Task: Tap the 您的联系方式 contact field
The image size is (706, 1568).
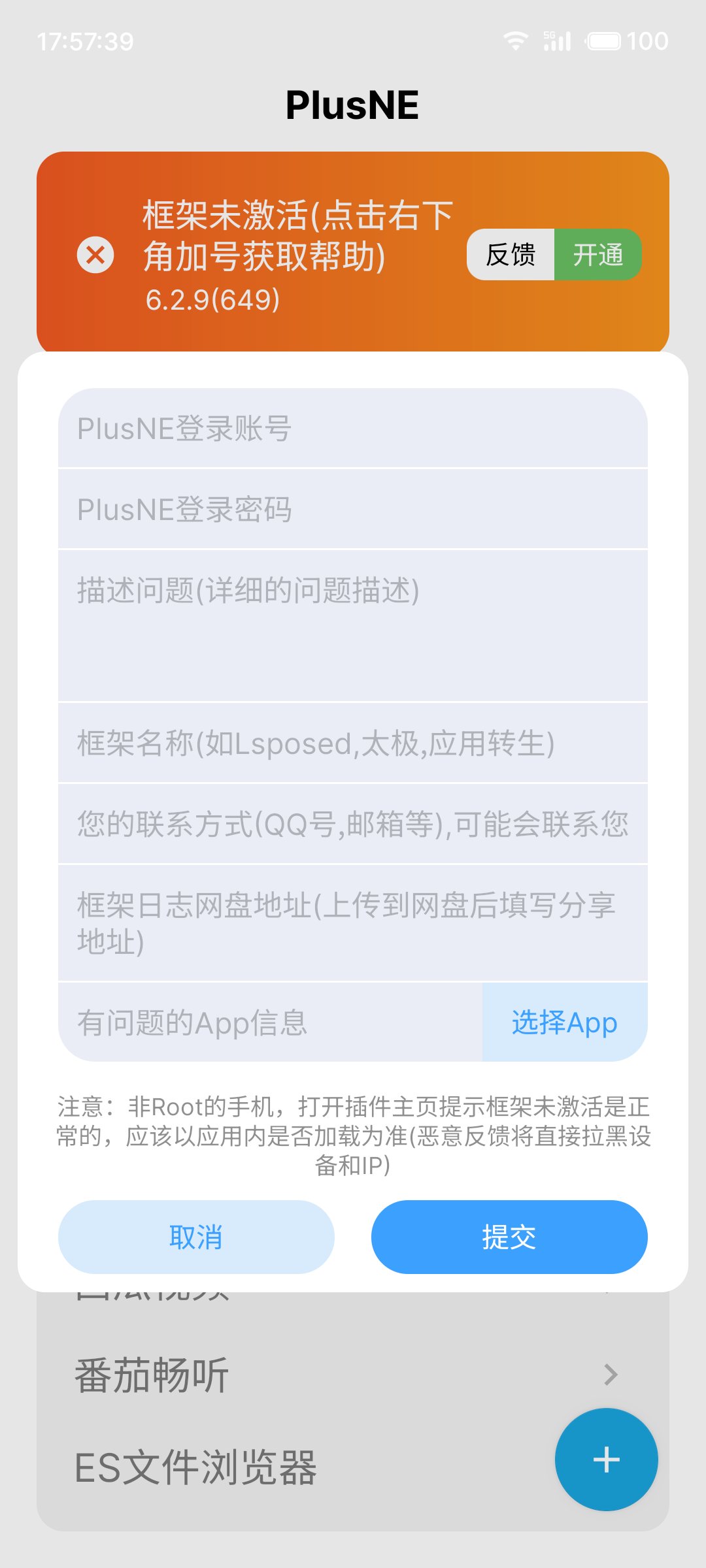Action: click(x=353, y=825)
